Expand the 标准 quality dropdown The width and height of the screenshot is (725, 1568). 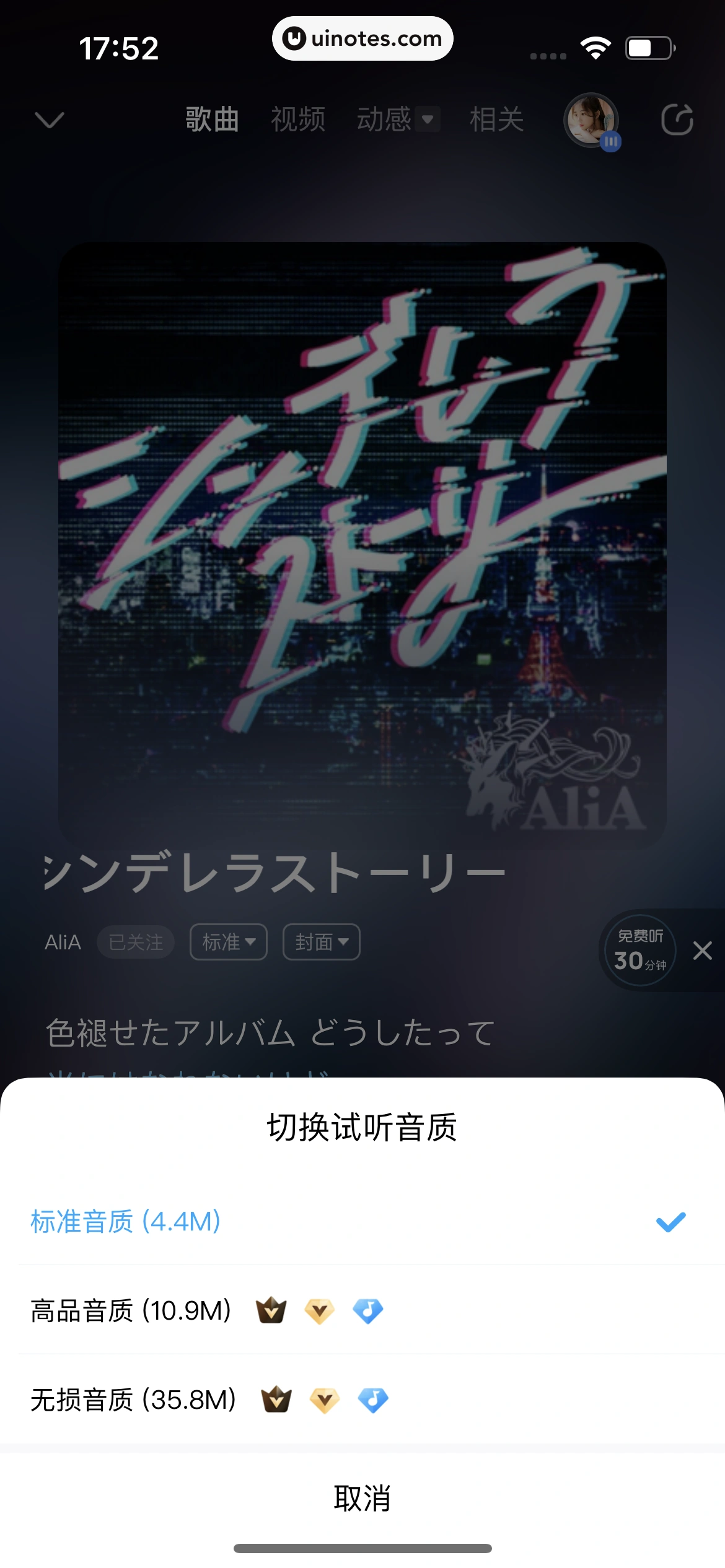tap(228, 942)
